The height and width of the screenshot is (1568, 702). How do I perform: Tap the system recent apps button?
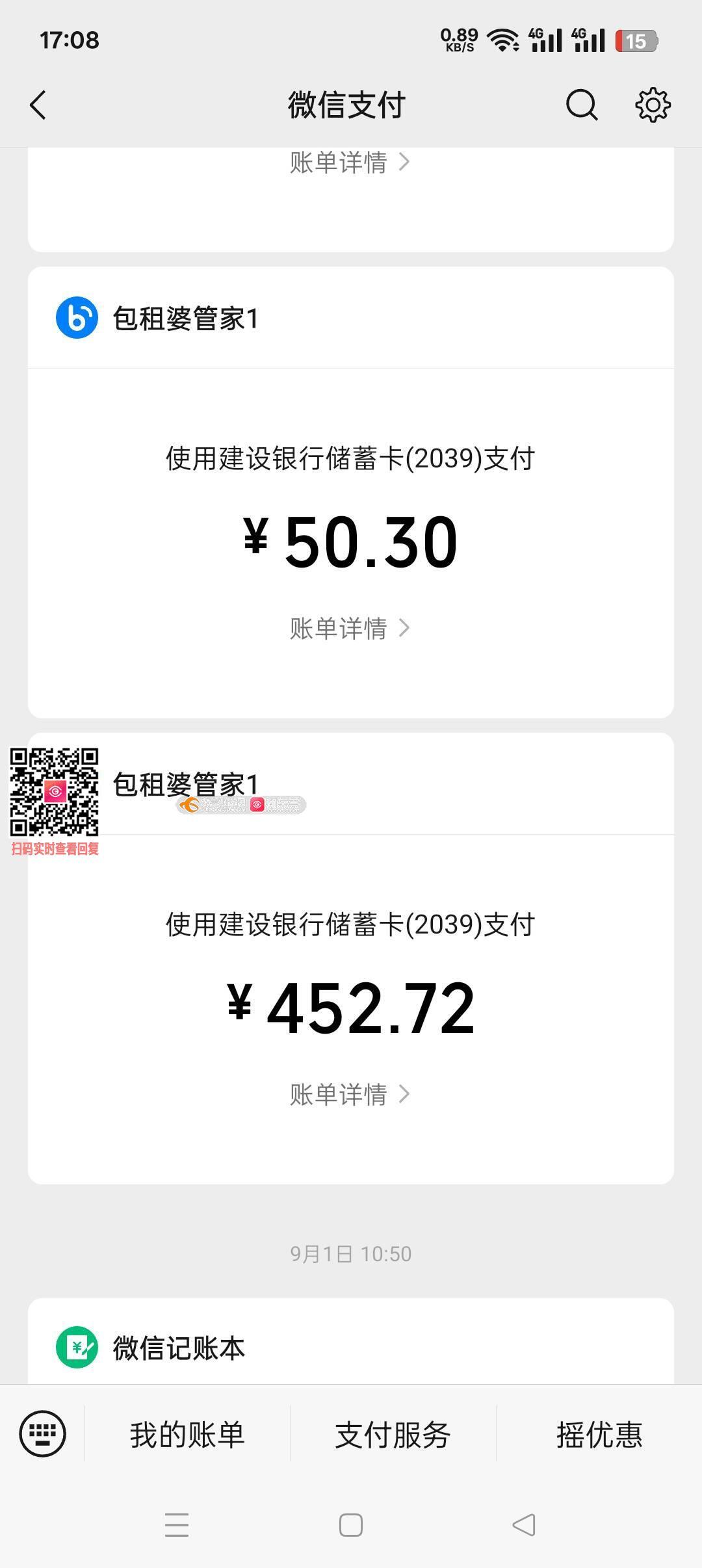[177, 1525]
